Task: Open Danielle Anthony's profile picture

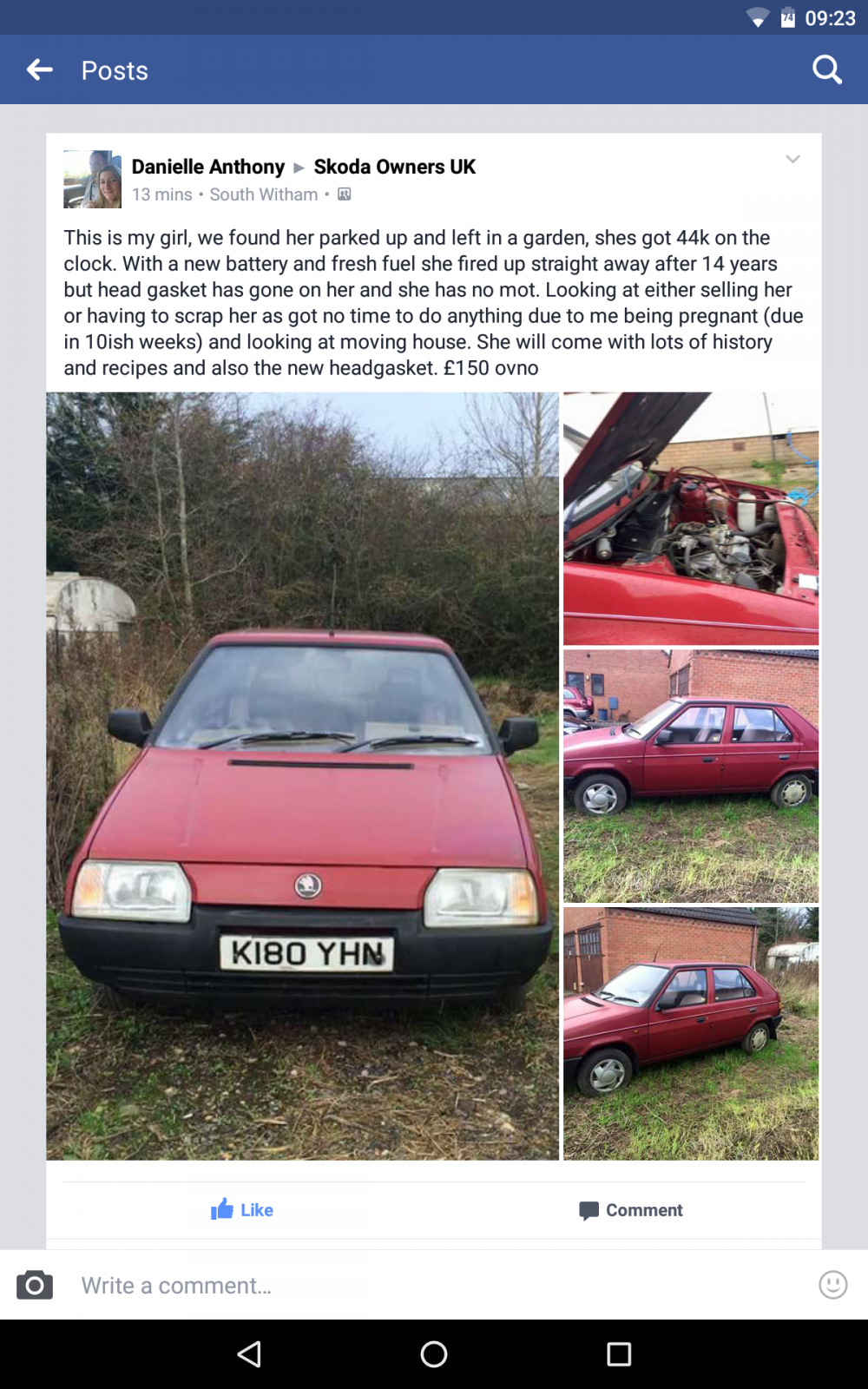Action: coord(93,180)
